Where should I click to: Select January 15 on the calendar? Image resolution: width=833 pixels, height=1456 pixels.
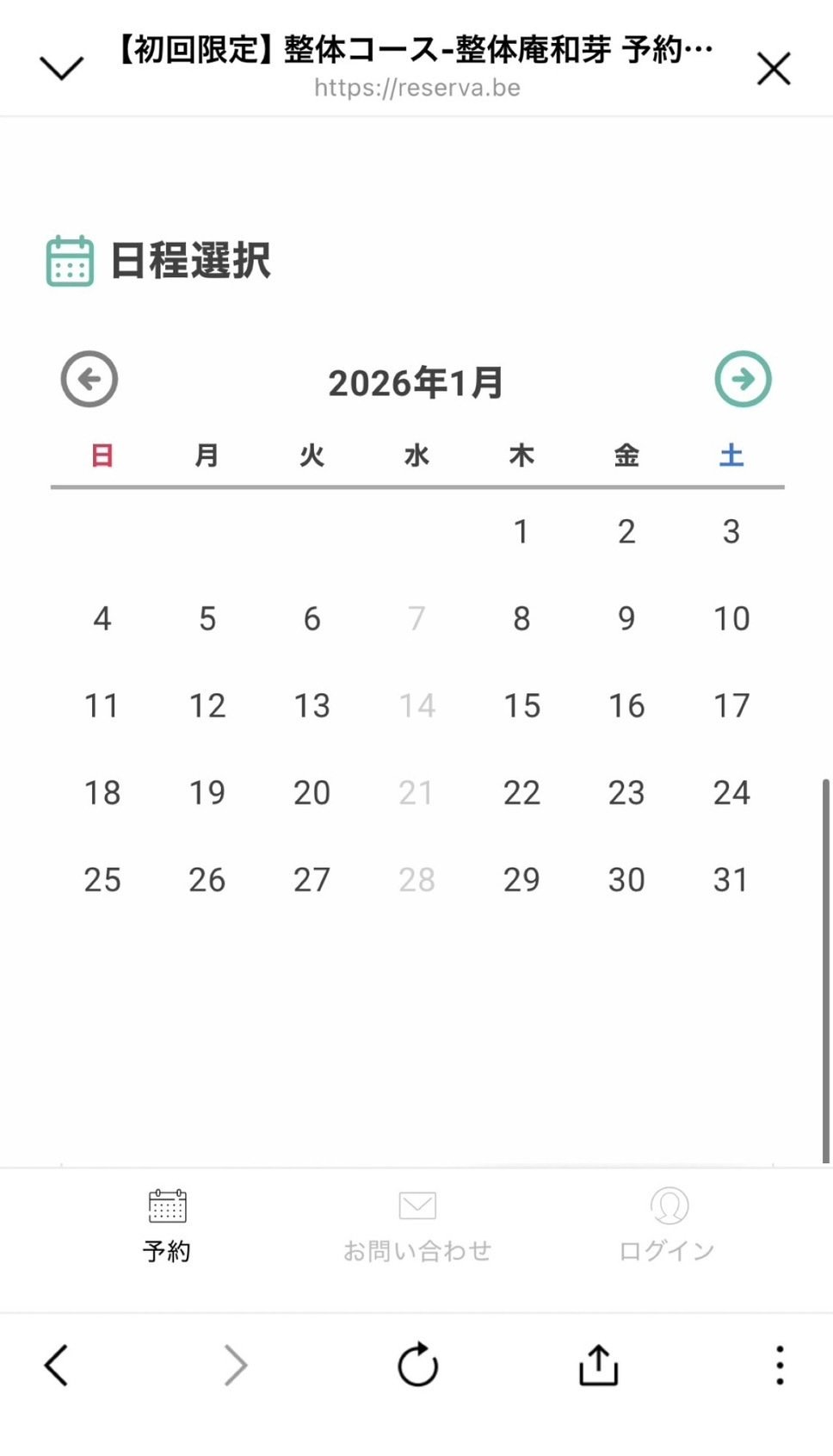coord(521,706)
